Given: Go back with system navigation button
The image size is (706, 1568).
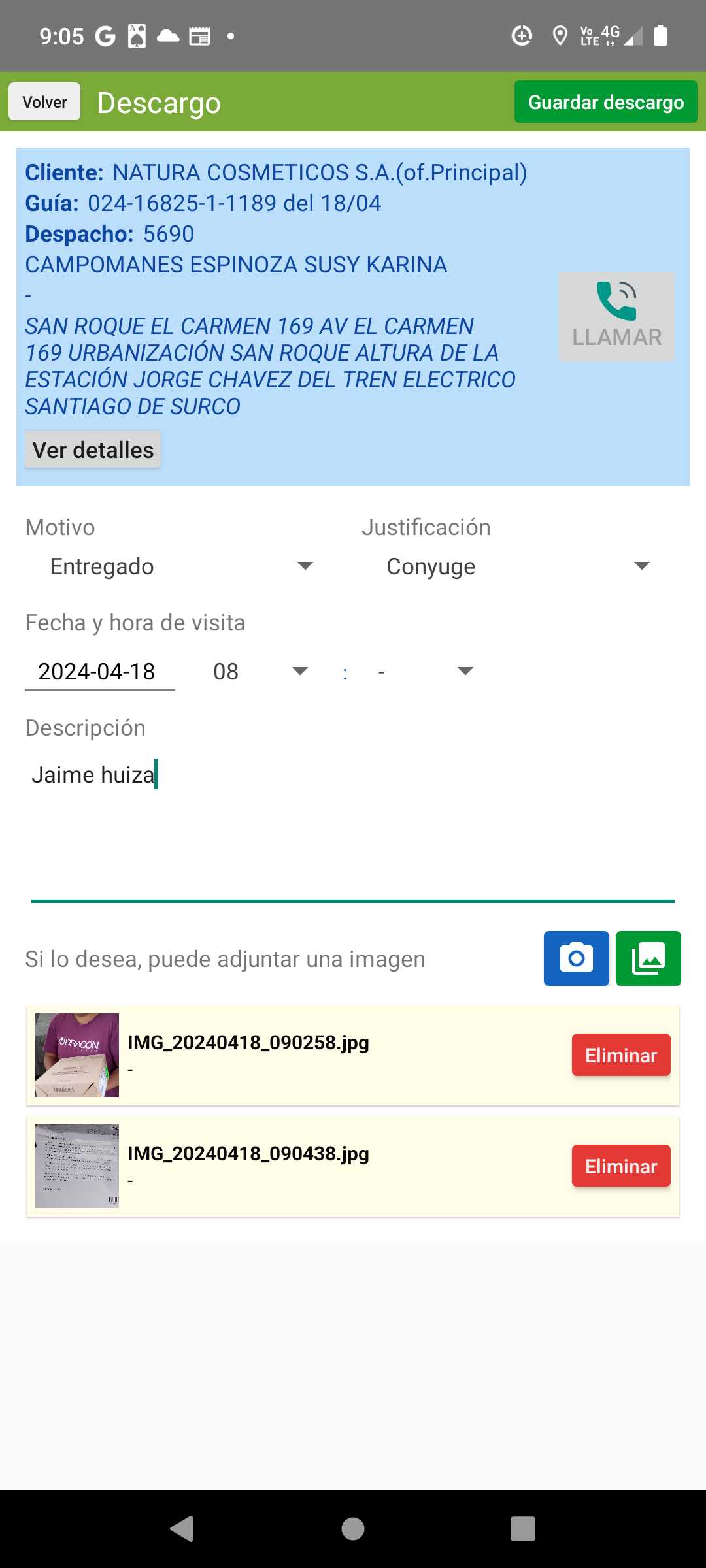Looking at the screenshot, I should [182, 1529].
